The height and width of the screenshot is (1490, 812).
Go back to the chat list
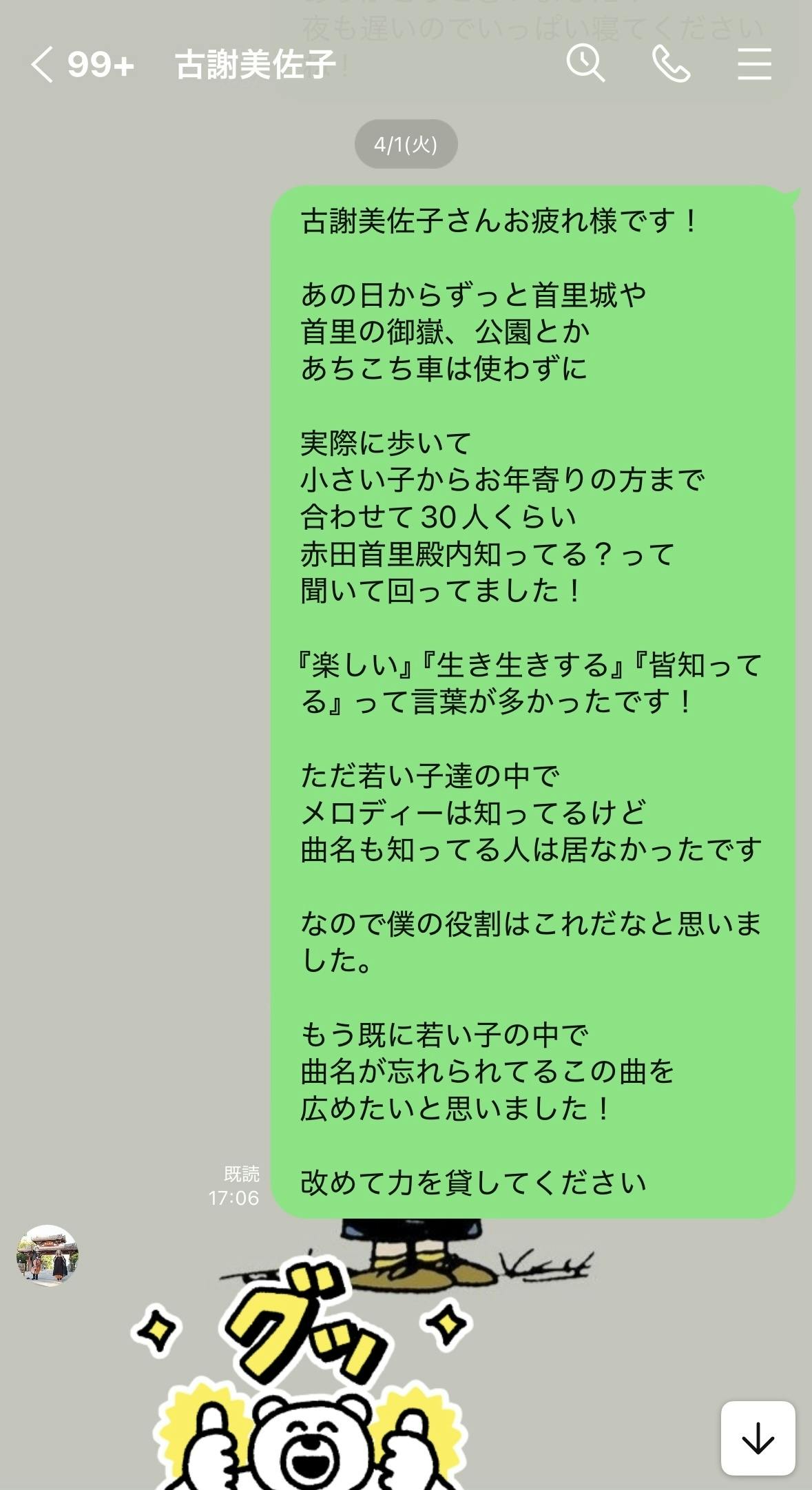tap(43, 65)
